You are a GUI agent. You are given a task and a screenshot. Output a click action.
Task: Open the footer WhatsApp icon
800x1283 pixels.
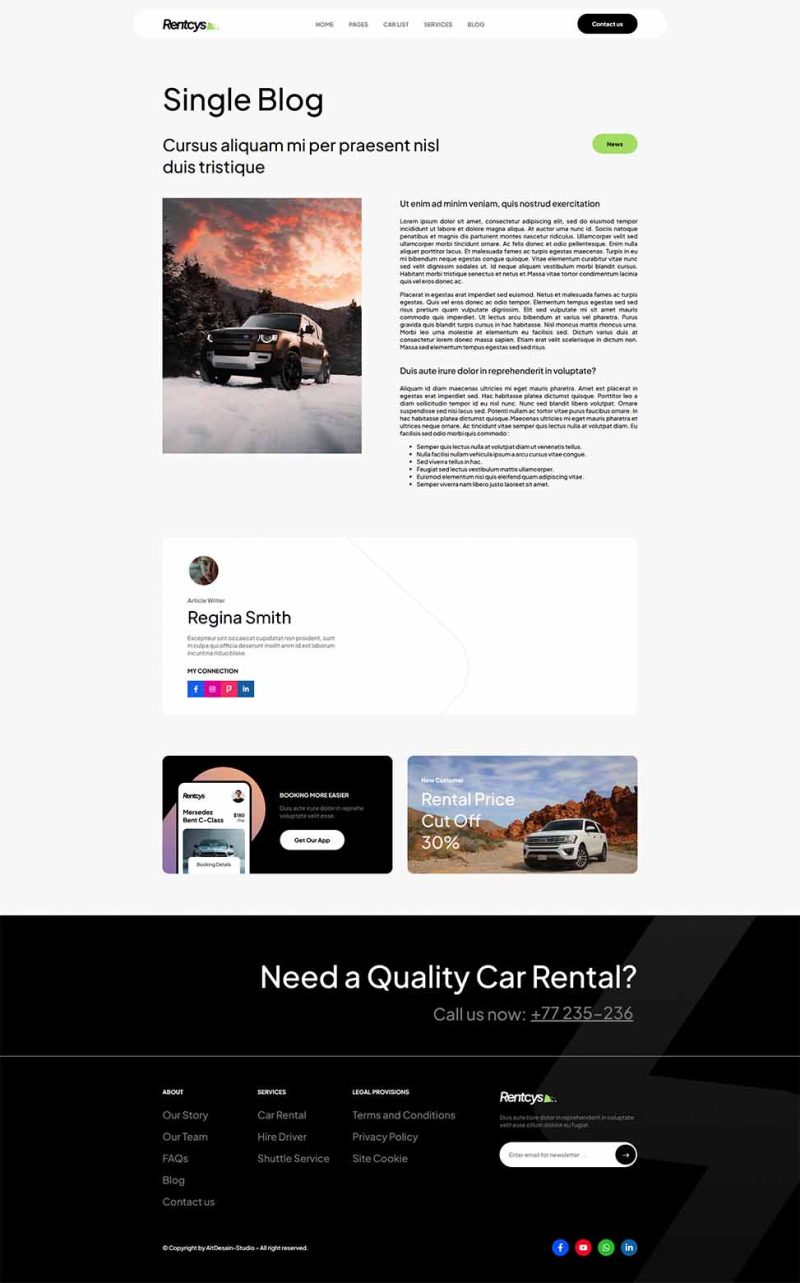coord(606,1247)
